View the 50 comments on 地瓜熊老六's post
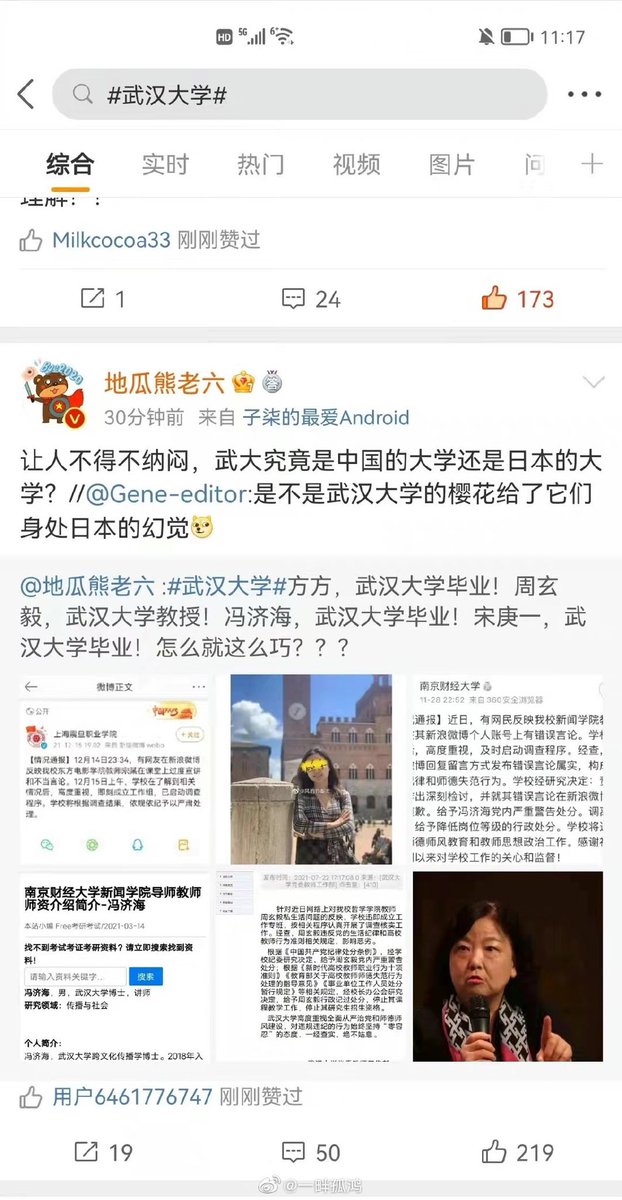Image resolution: width=622 pixels, height=1200 pixels. [311, 1152]
